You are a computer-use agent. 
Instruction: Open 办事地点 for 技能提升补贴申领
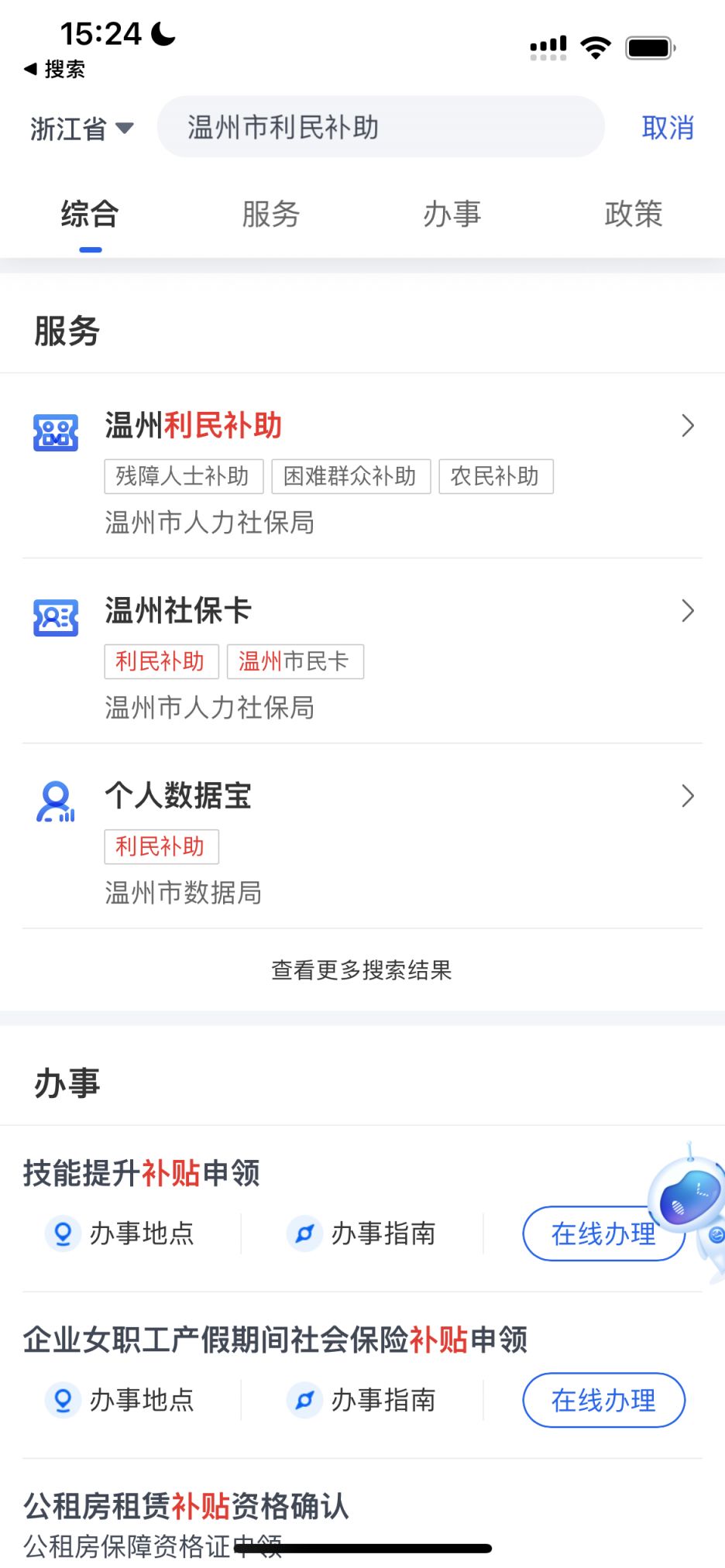click(122, 1233)
